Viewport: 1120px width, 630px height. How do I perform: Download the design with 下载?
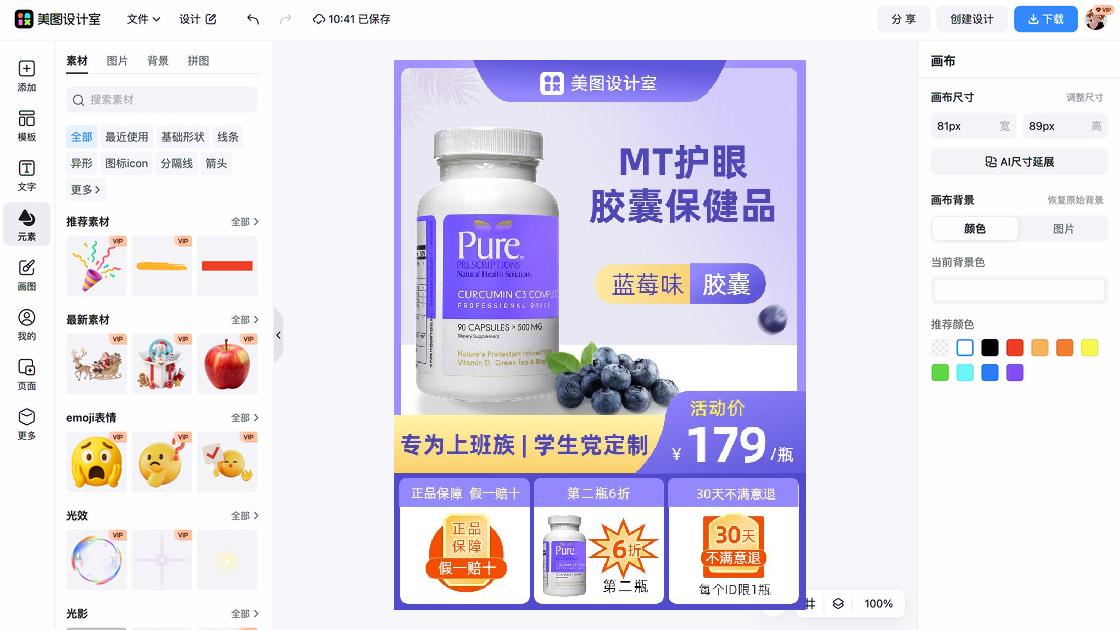click(x=1045, y=19)
